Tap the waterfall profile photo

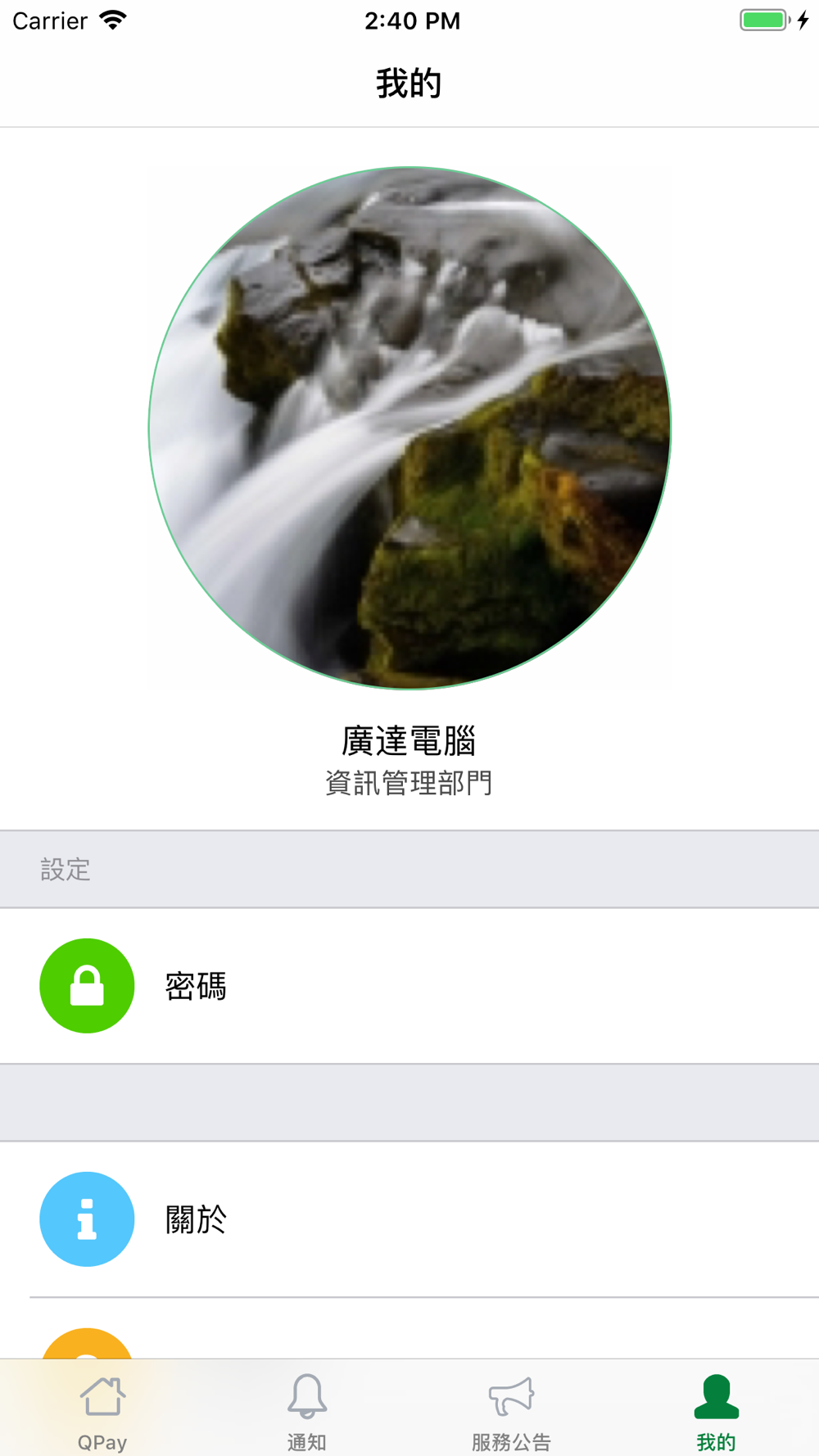(x=409, y=427)
